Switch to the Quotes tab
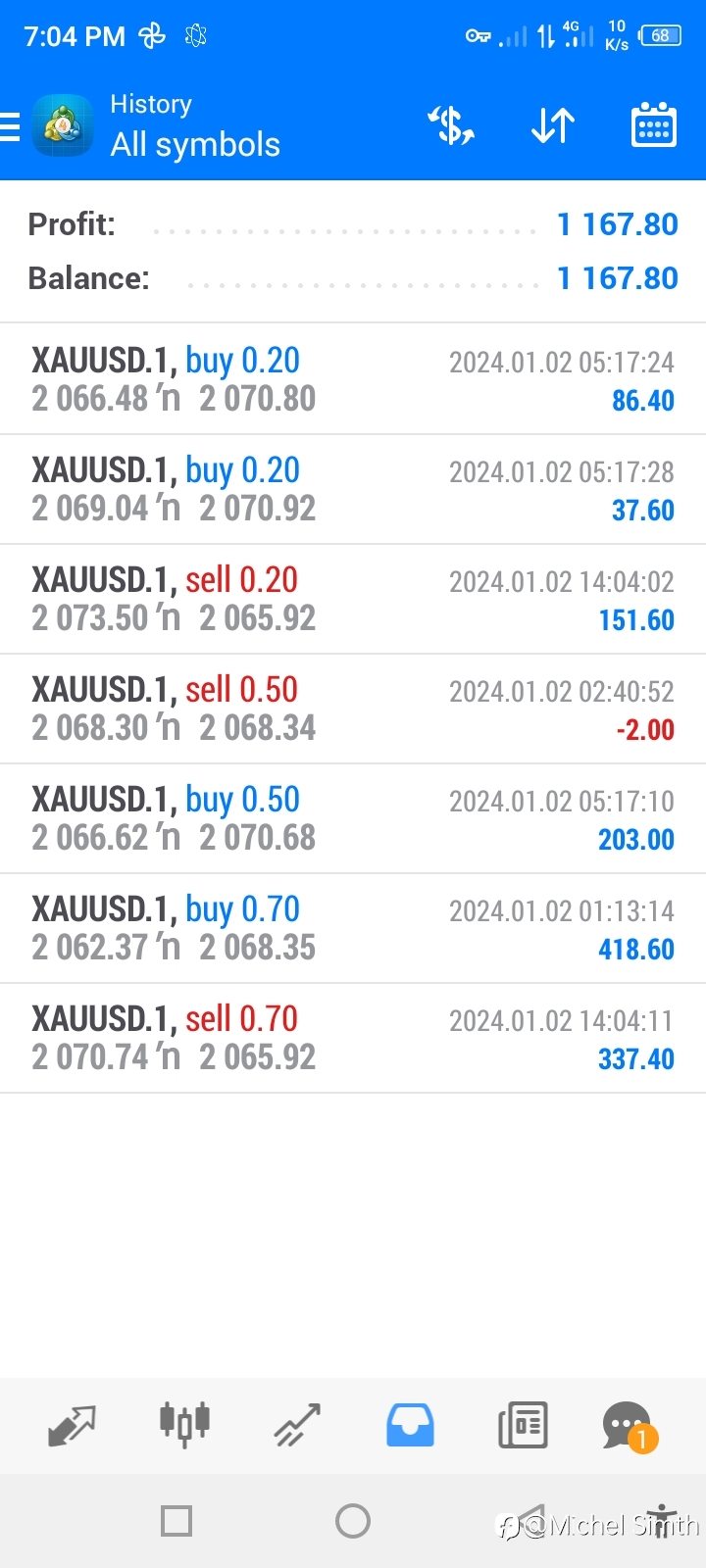 click(72, 1426)
